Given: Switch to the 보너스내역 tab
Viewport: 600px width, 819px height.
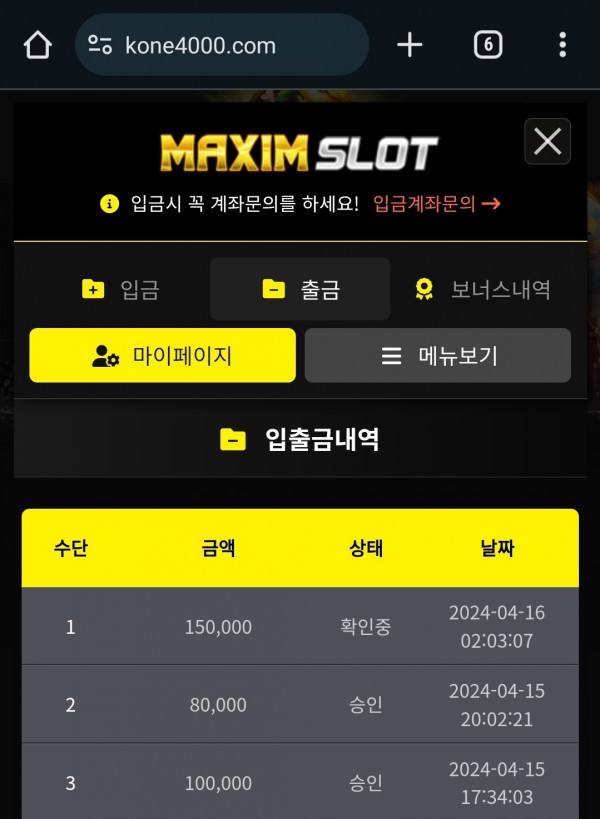Looking at the screenshot, I should click(482, 290).
